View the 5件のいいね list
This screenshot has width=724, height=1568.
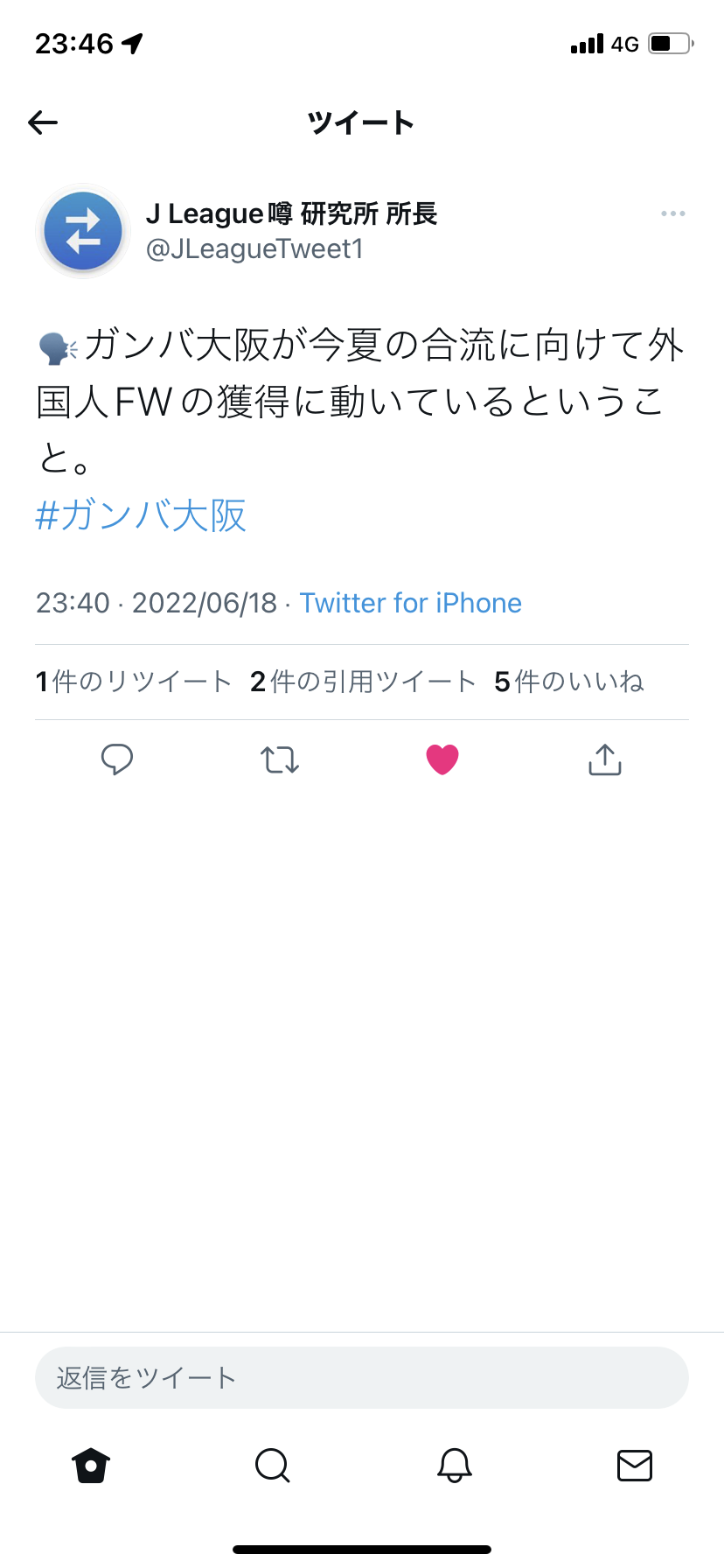tap(568, 682)
